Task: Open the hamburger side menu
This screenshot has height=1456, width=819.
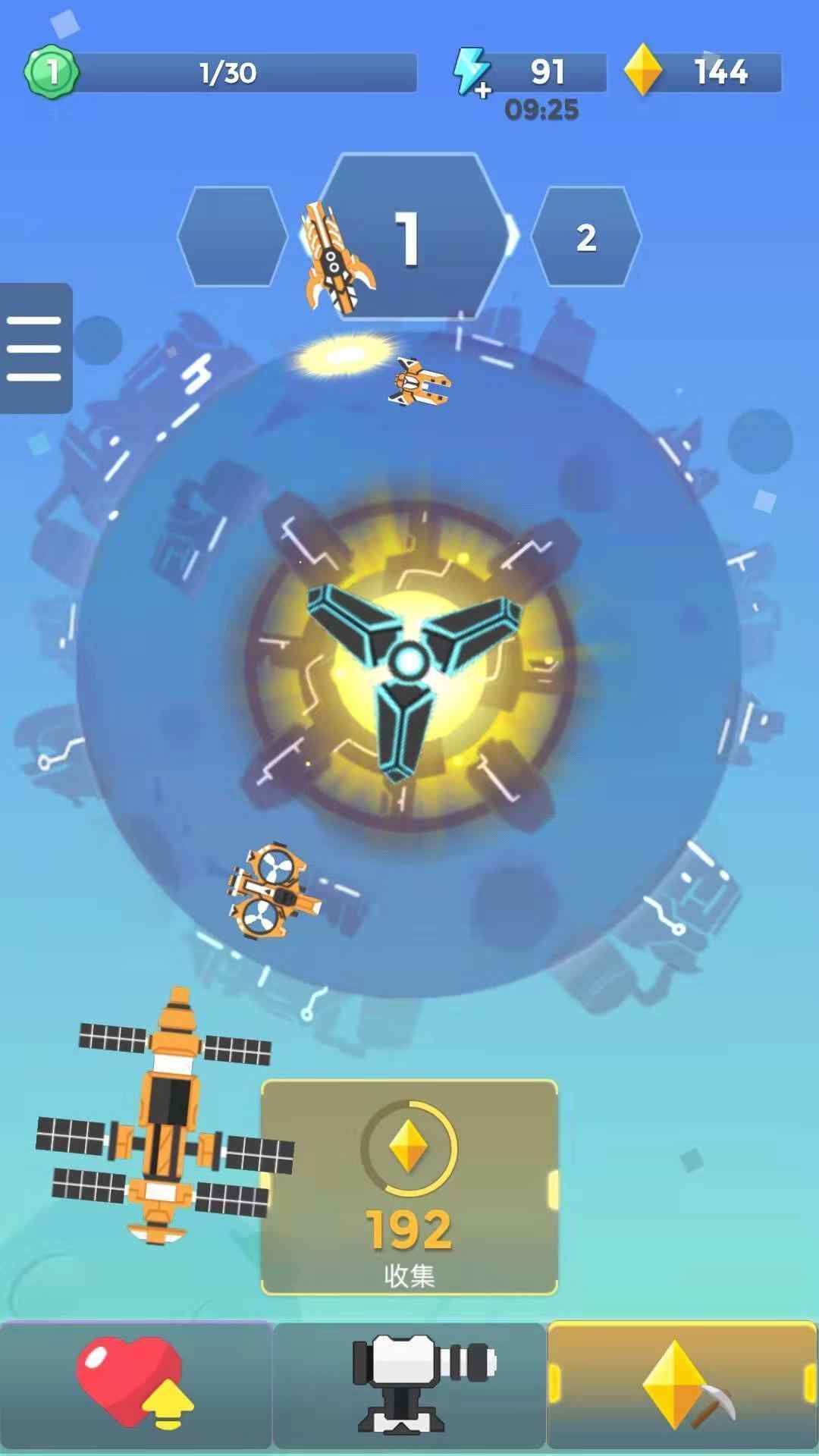Action: coord(34,348)
